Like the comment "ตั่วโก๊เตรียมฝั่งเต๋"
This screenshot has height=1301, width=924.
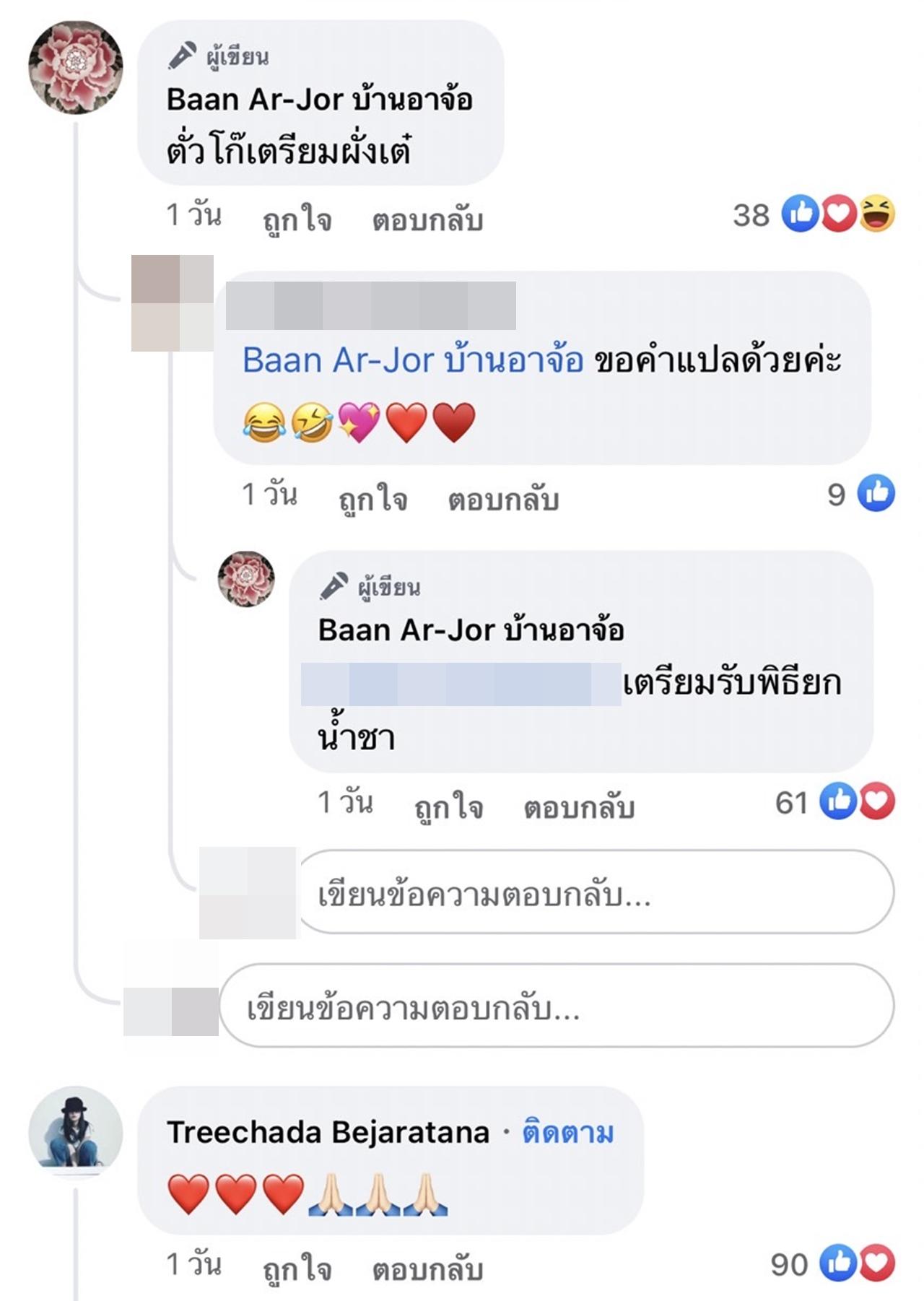[297, 218]
